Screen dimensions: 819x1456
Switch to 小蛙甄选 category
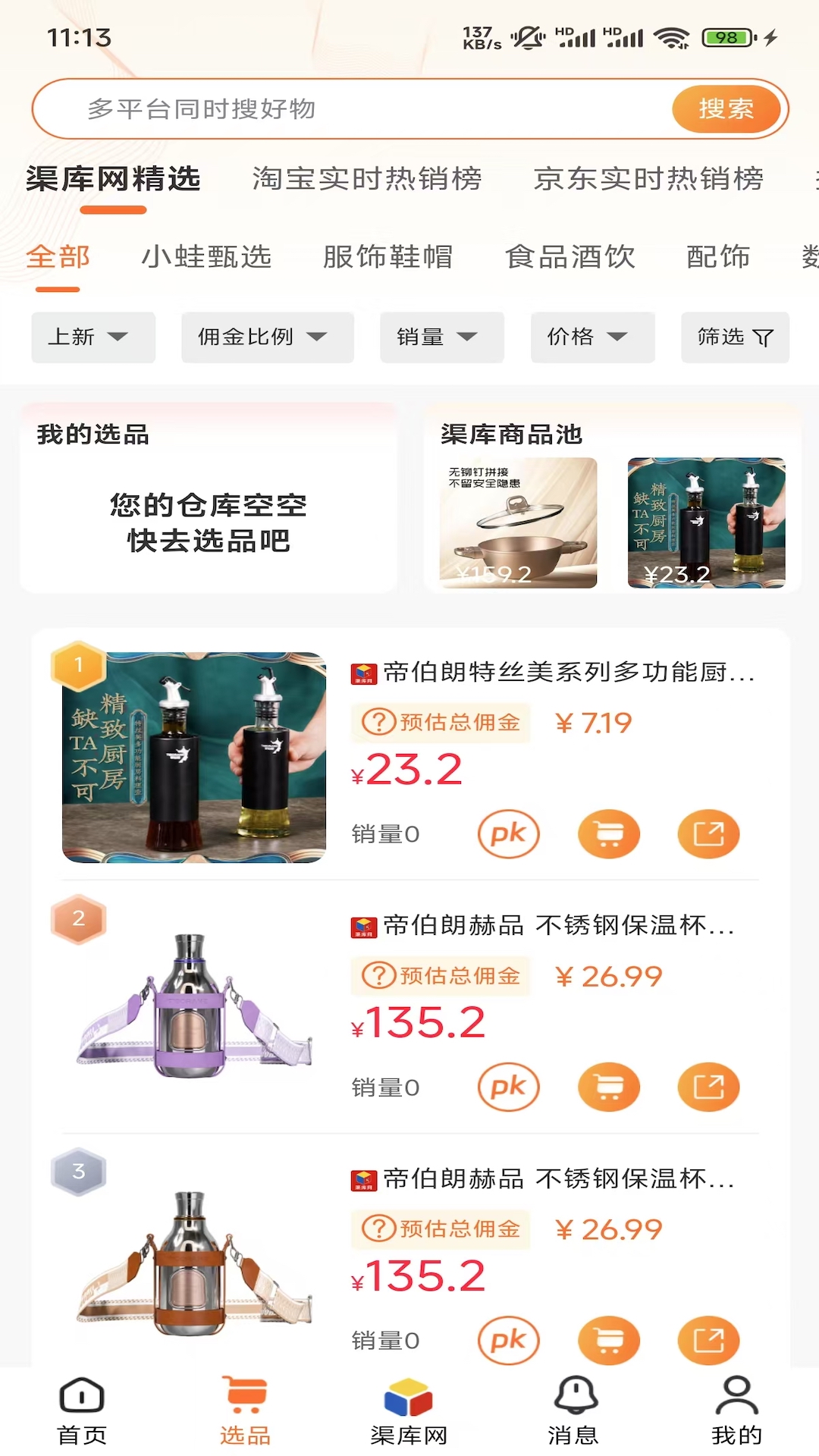(x=207, y=257)
